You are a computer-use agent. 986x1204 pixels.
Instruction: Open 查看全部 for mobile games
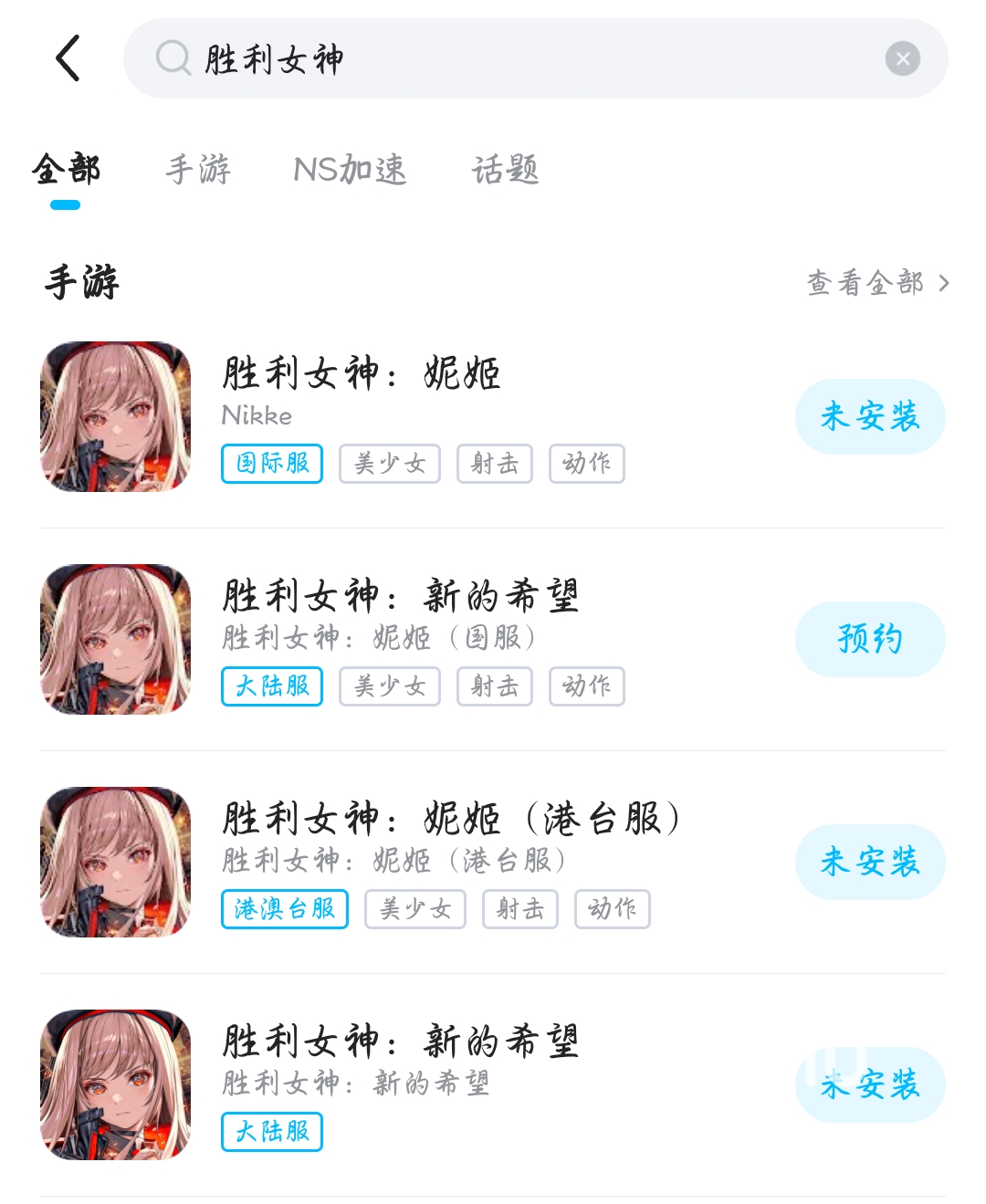[x=876, y=283]
